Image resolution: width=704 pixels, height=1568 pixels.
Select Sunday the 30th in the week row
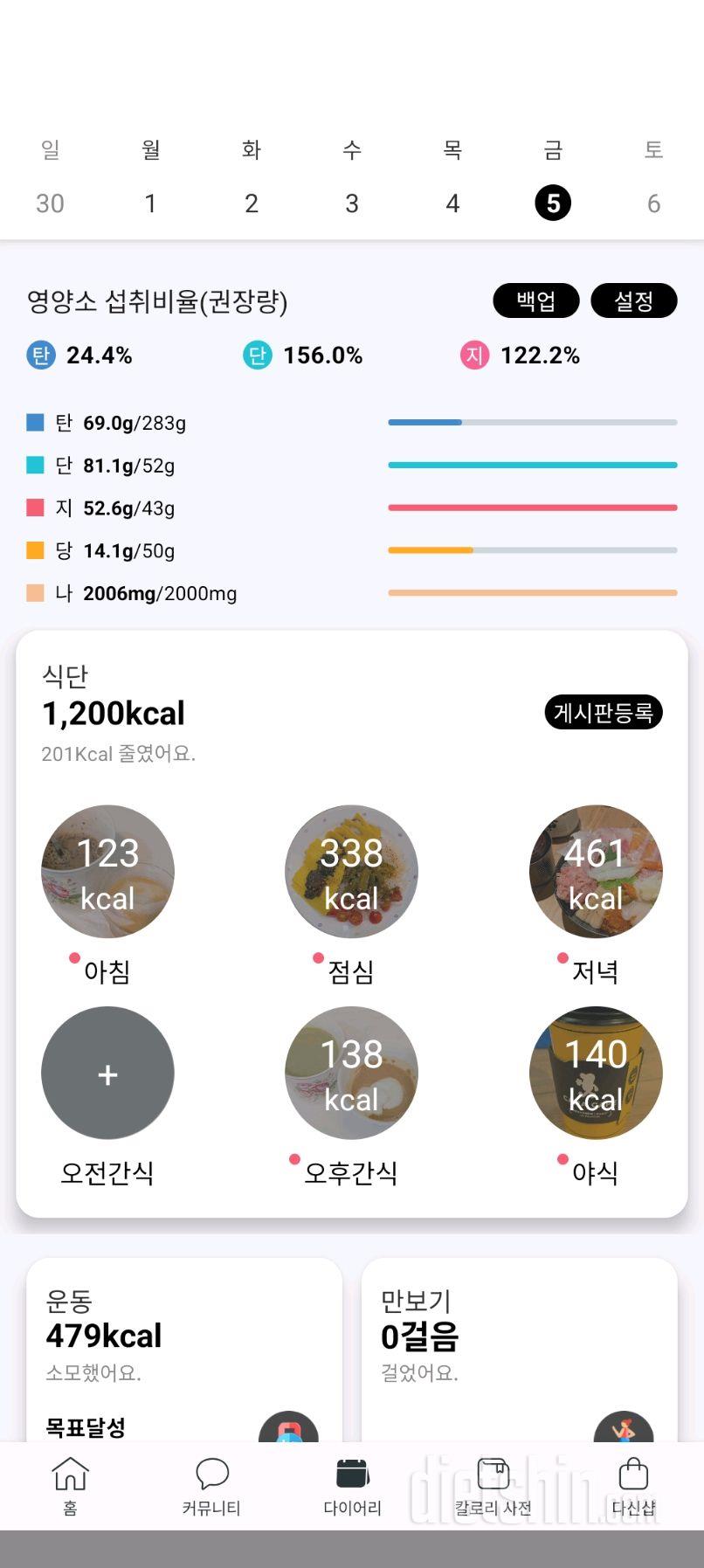click(51, 202)
